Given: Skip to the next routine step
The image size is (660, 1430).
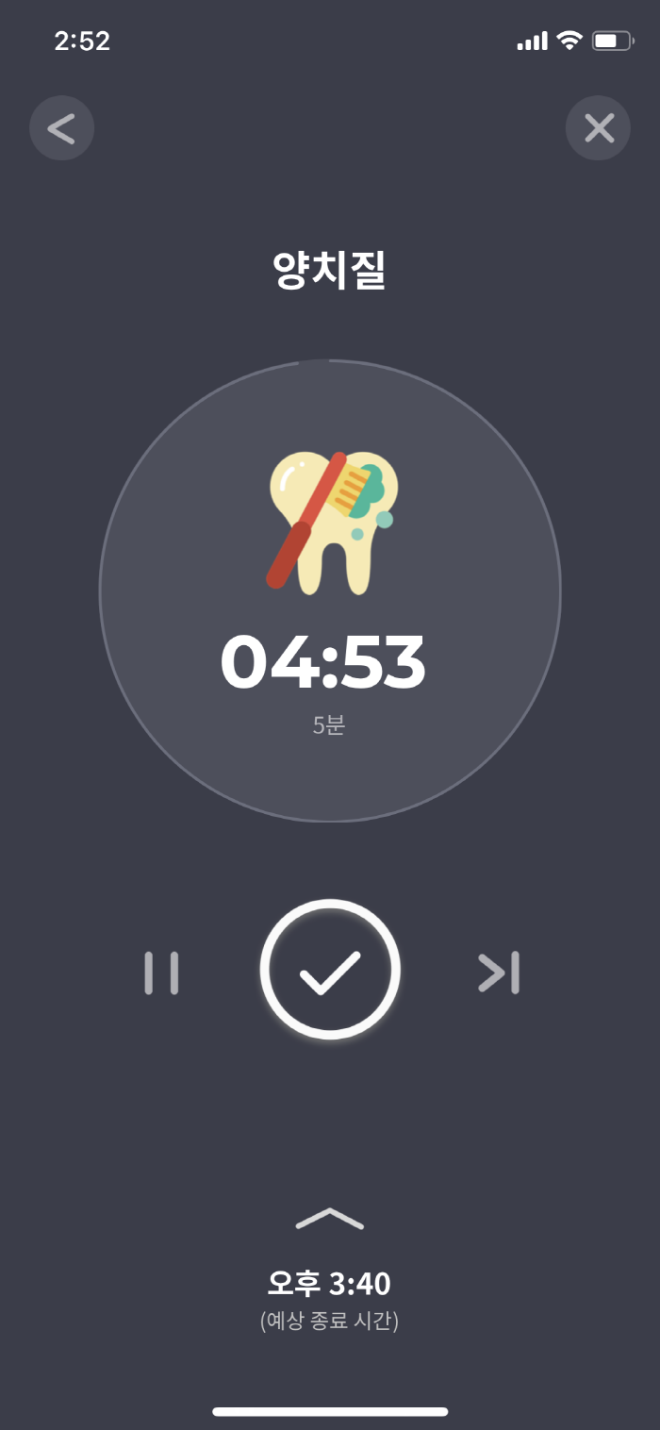Looking at the screenshot, I should (499, 972).
